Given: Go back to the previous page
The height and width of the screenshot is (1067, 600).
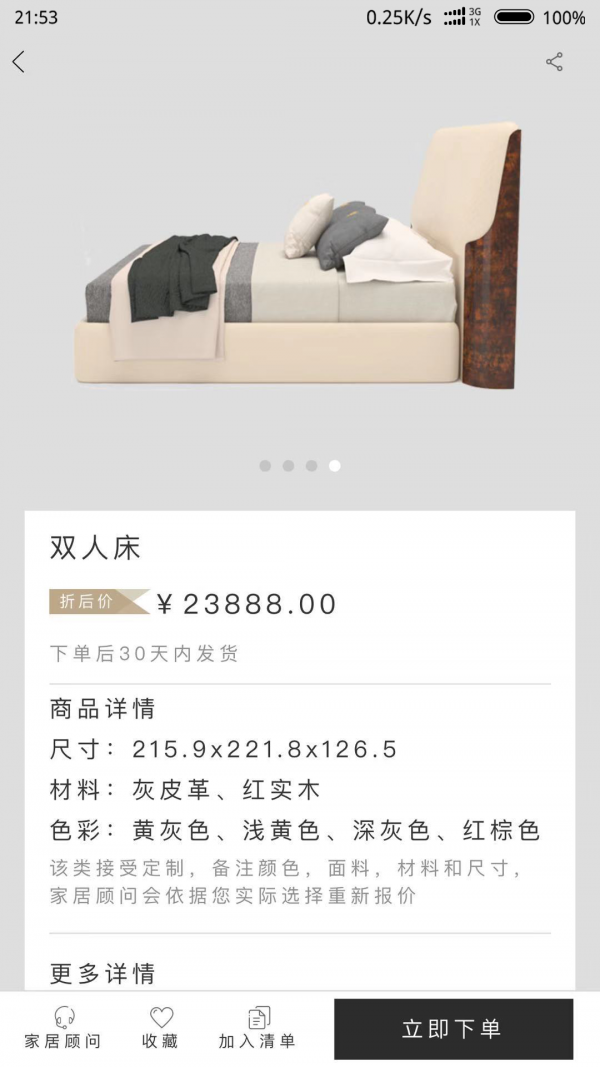Looking at the screenshot, I should click(x=18, y=62).
